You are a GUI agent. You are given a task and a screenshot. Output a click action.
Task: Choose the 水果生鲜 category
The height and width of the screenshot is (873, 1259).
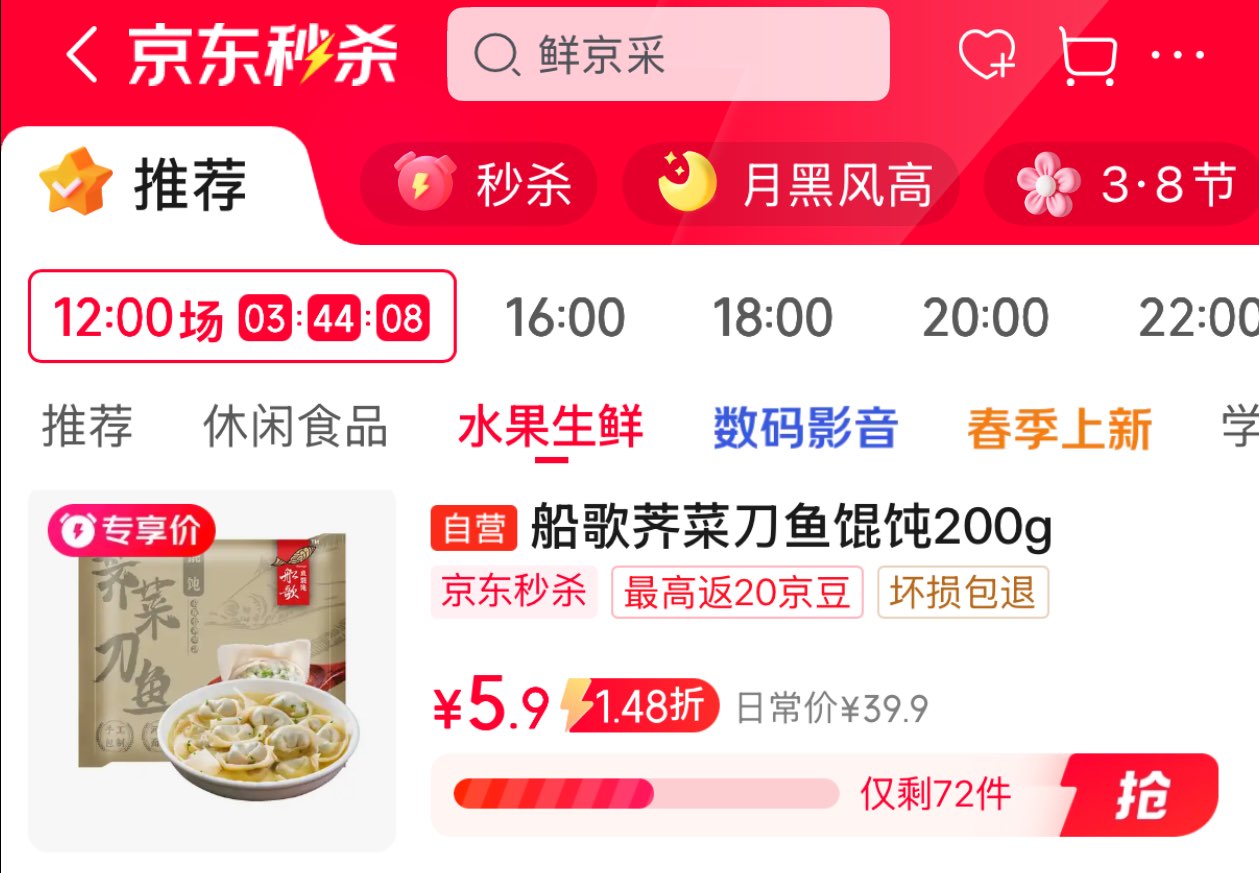tap(550, 427)
